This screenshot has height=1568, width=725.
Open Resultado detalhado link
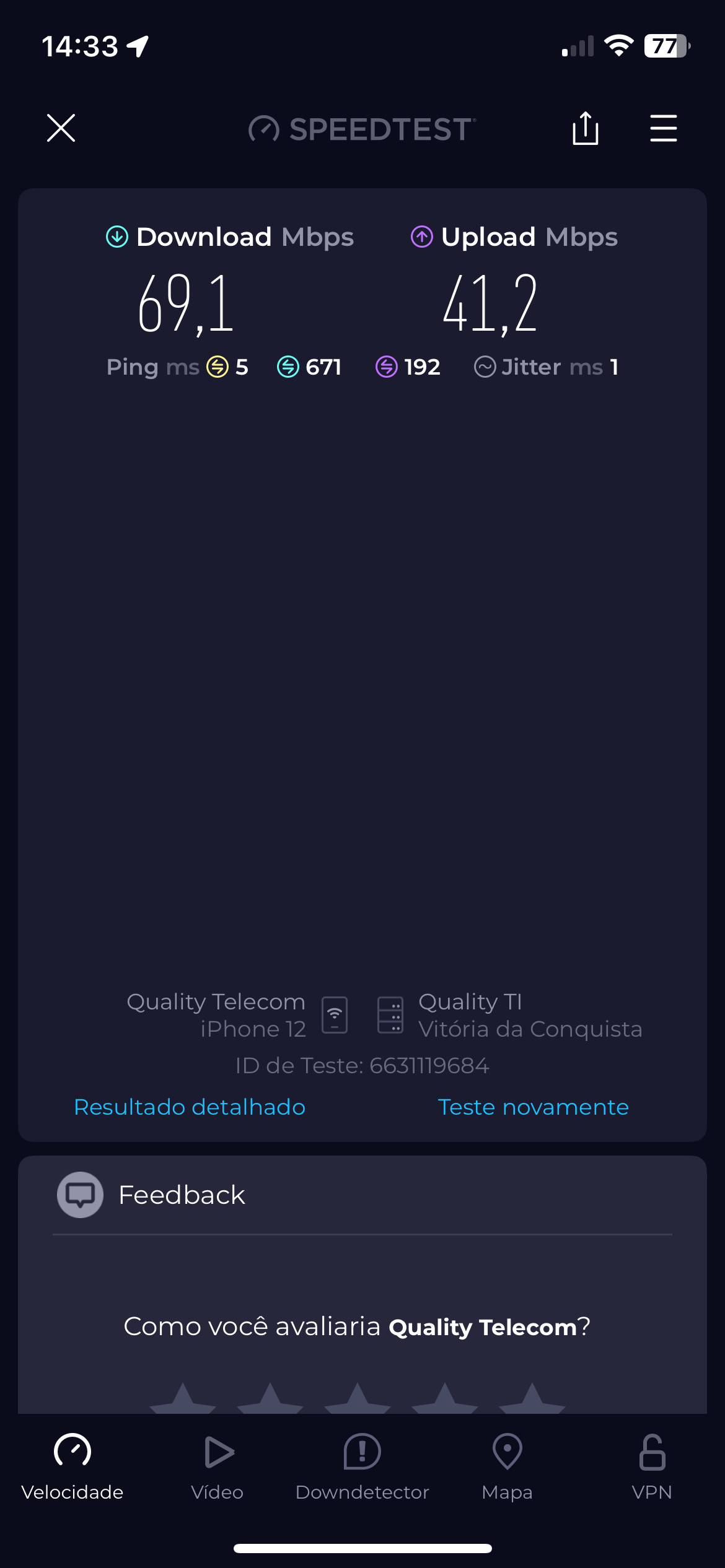[190, 1107]
